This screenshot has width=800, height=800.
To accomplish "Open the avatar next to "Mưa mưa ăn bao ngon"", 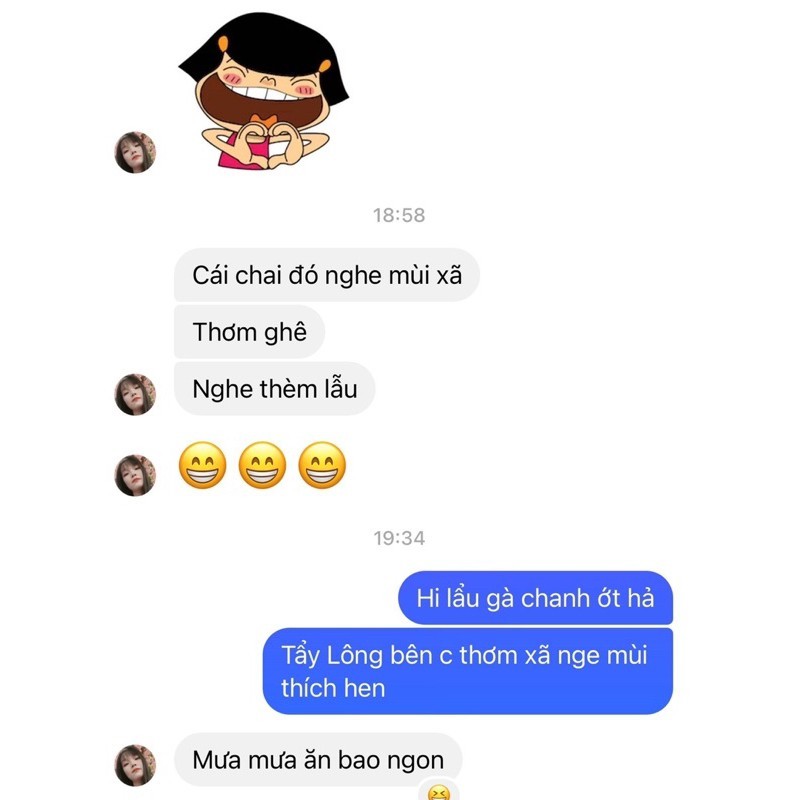I will (x=135, y=764).
